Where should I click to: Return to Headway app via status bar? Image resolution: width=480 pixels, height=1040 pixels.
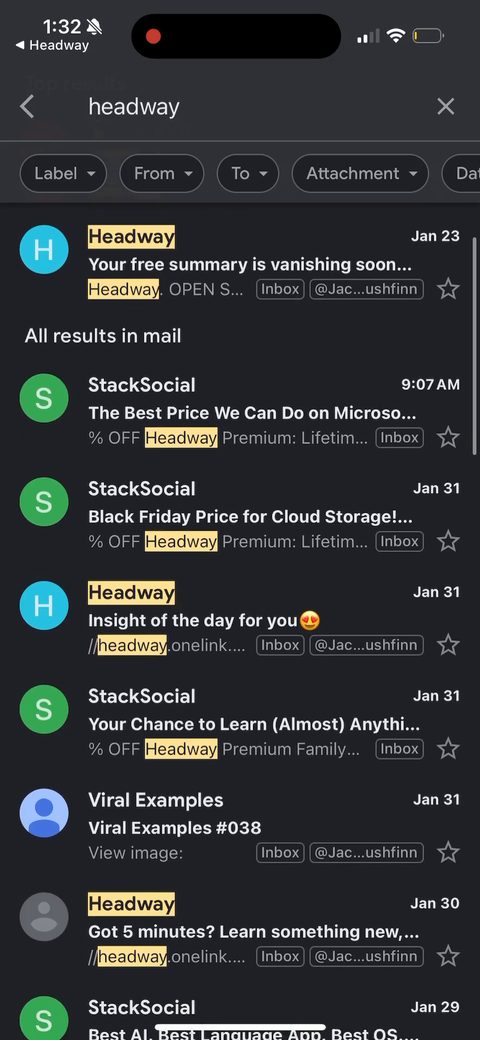click(x=52, y=46)
